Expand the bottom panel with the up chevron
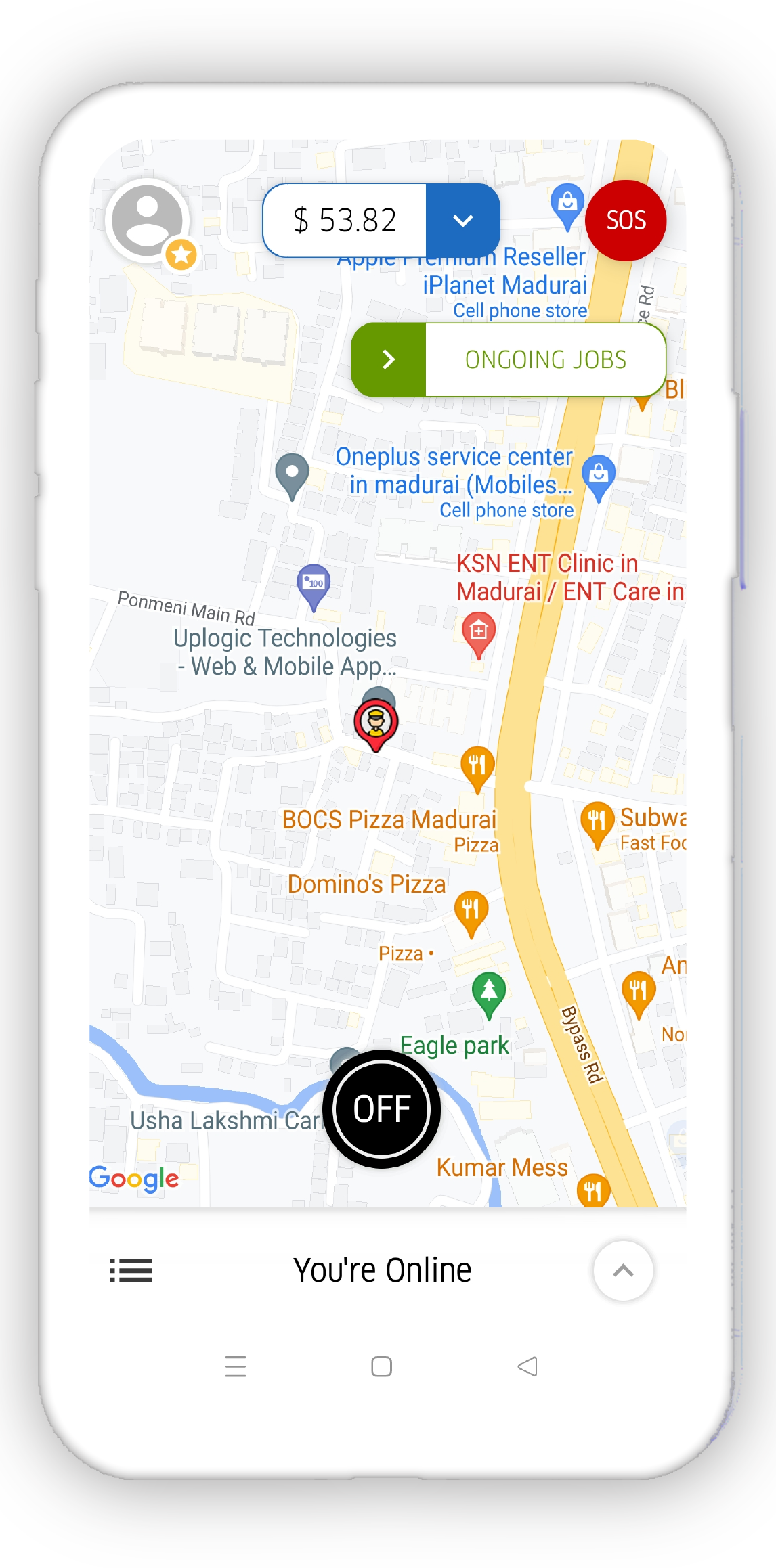The image size is (776, 1568). click(x=623, y=1270)
